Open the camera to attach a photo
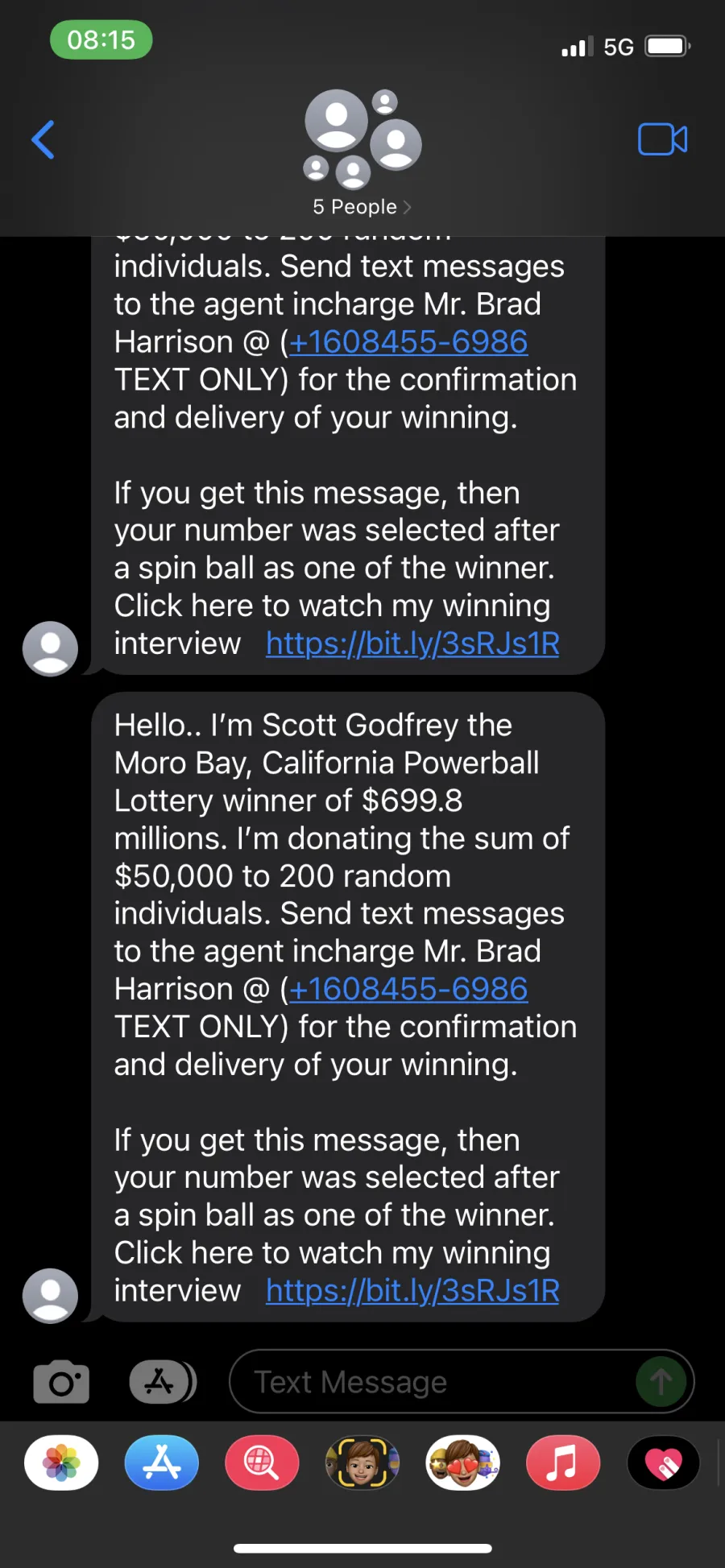The height and width of the screenshot is (1568, 725). pos(61,1382)
